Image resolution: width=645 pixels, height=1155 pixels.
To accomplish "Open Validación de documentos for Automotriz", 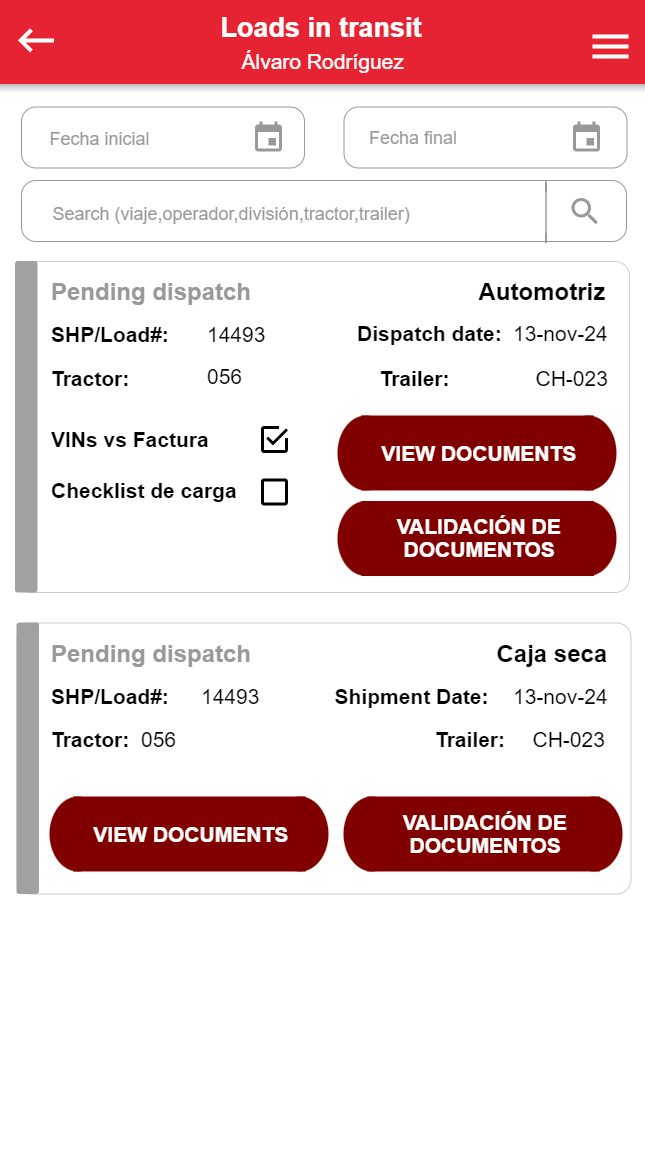I will click(477, 539).
